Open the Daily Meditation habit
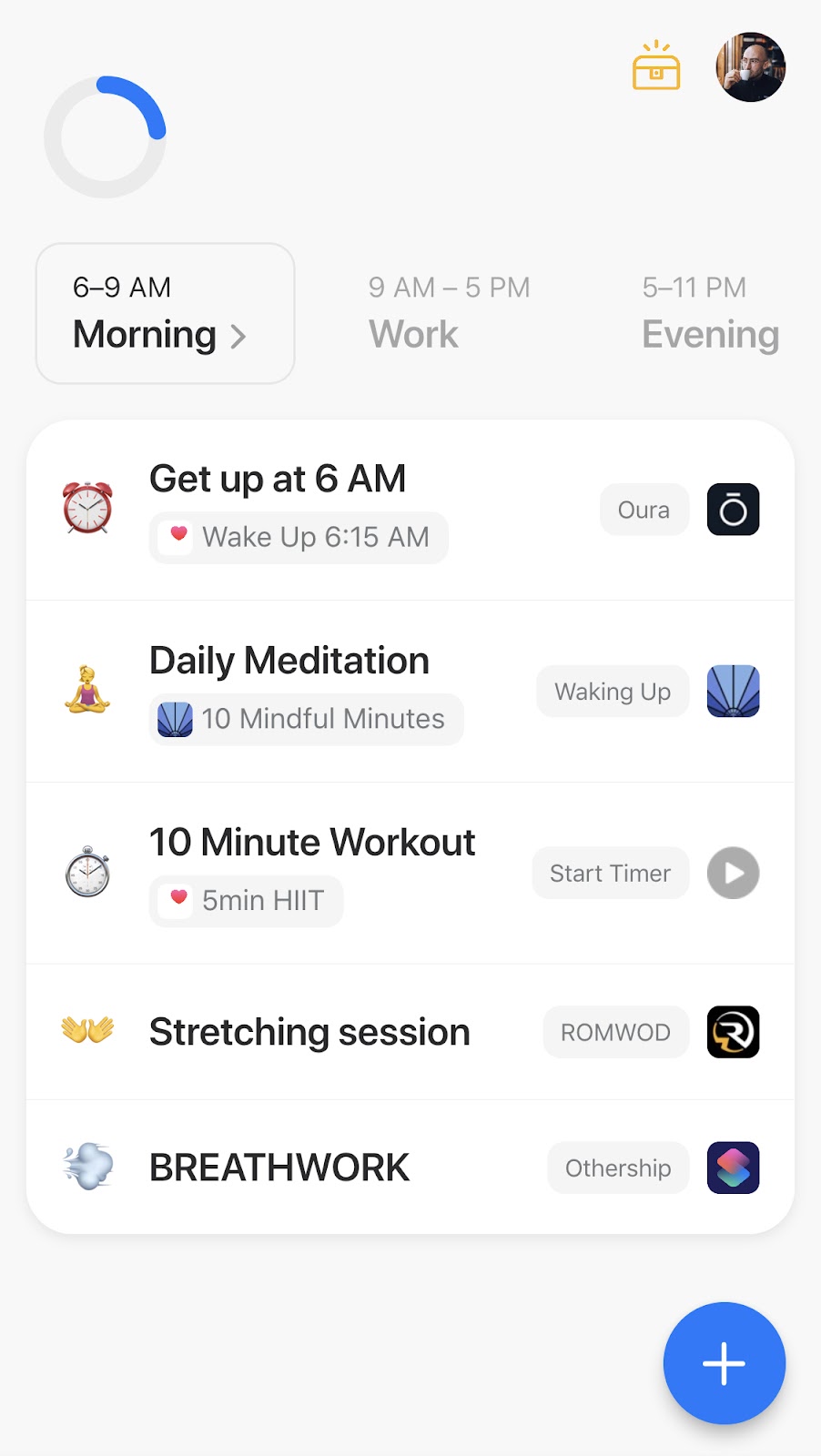The image size is (821, 1456). pos(289,662)
